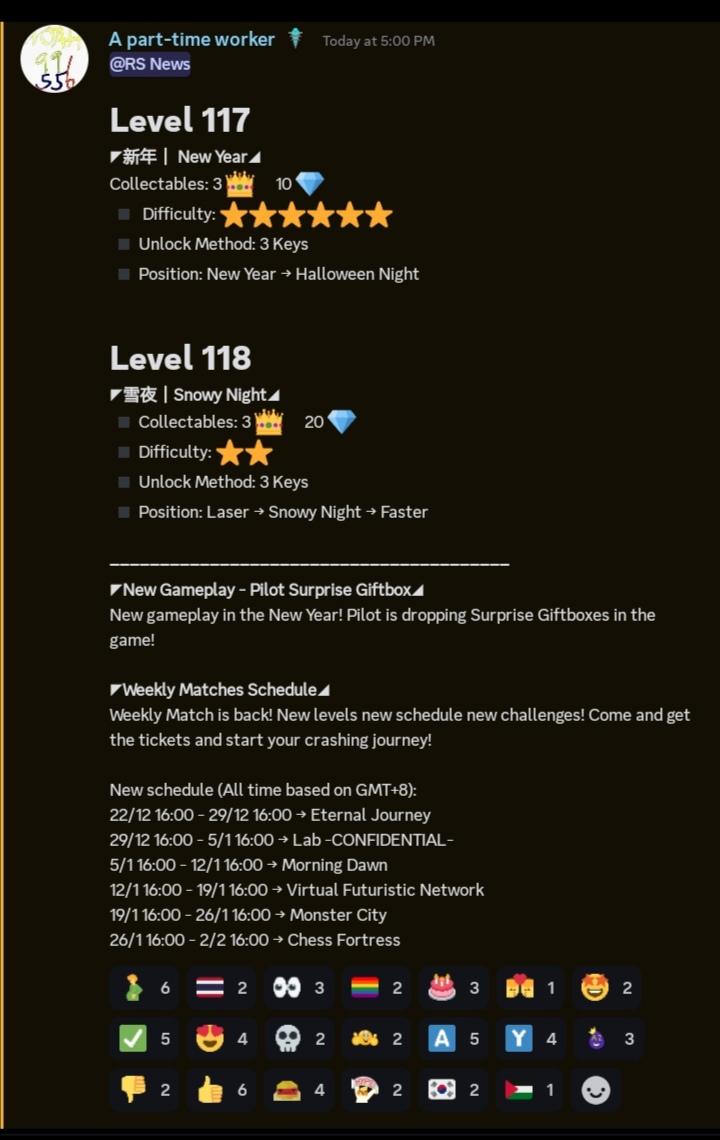Screen dimensions: 720x1140
Task: React with the skull emoji
Action: pyautogui.click(x=298, y=1039)
